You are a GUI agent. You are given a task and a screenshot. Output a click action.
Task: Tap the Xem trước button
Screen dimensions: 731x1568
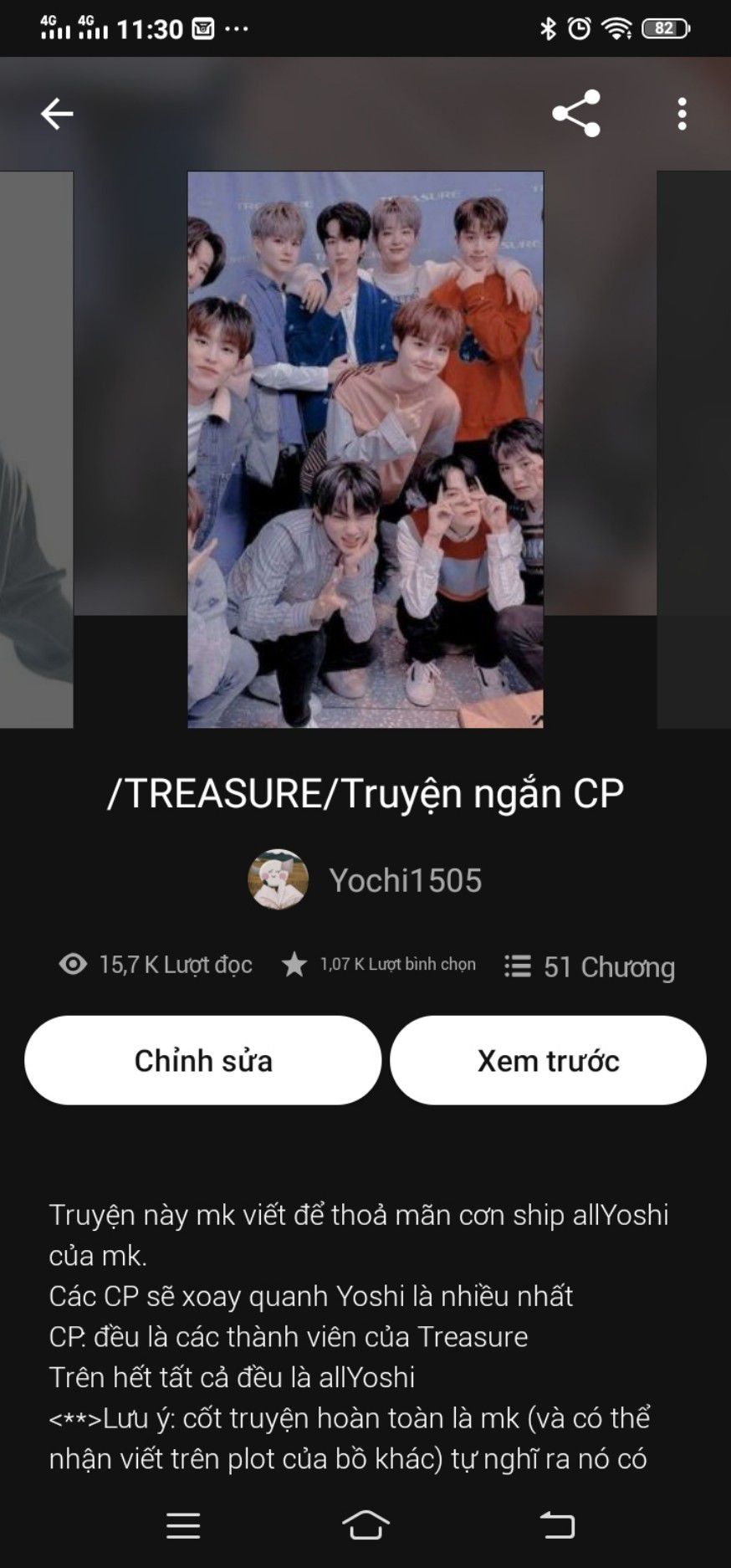[x=548, y=1060]
